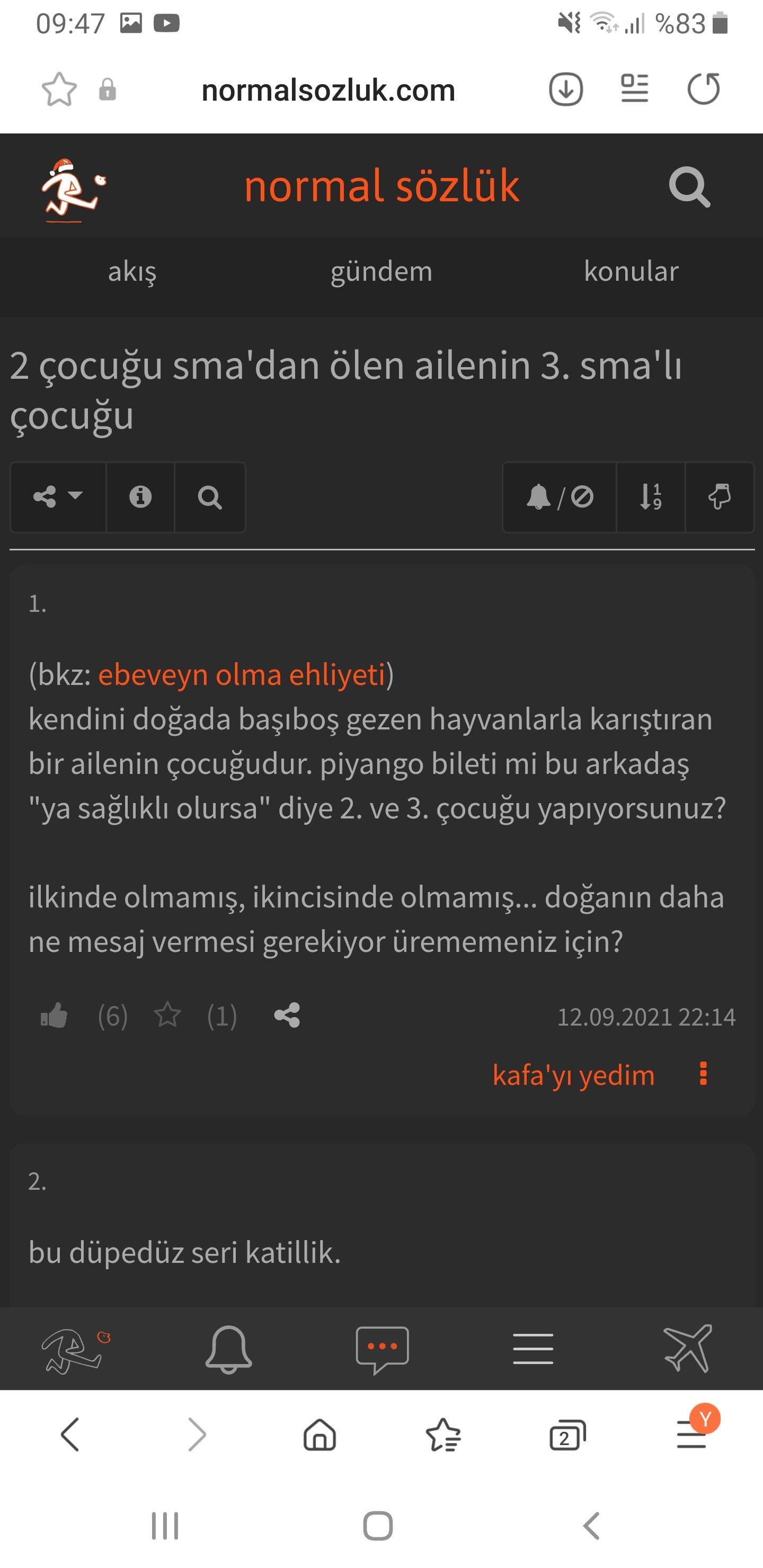This screenshot has height=1568, width=763.
Task: Like the first entry
Action: (54, 1015)
